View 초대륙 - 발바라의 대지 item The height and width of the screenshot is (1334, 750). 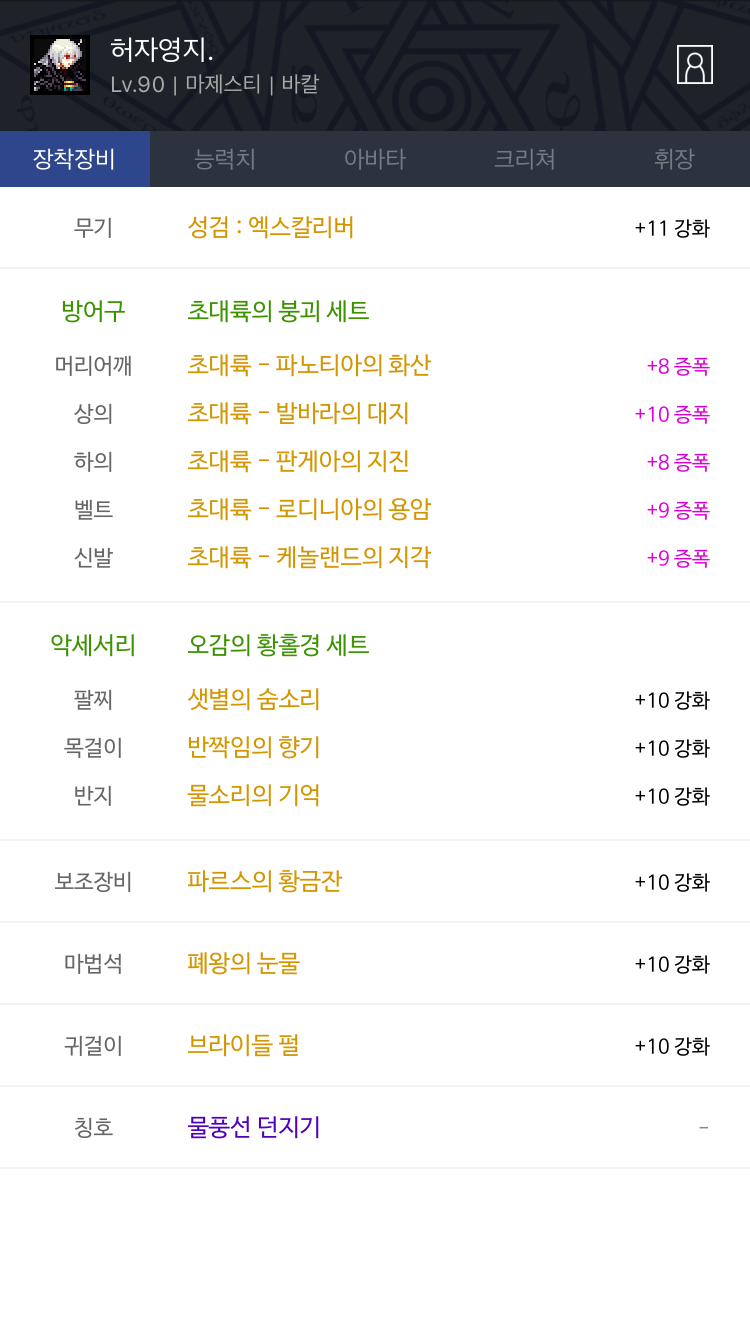click(298, 413)
